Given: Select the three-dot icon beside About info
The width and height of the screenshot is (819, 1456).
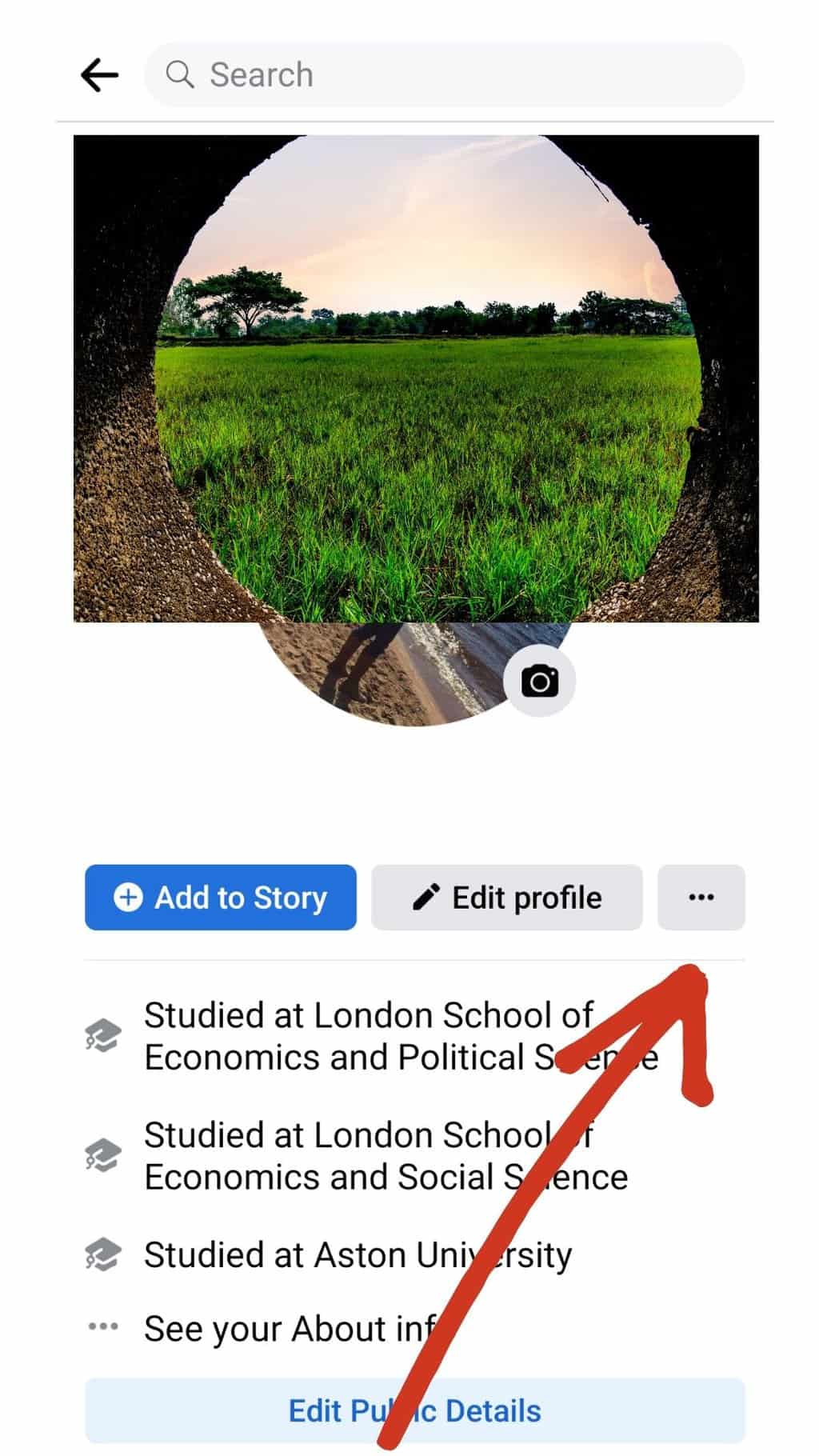Looking at the screenshot, I should [102, 1327].
